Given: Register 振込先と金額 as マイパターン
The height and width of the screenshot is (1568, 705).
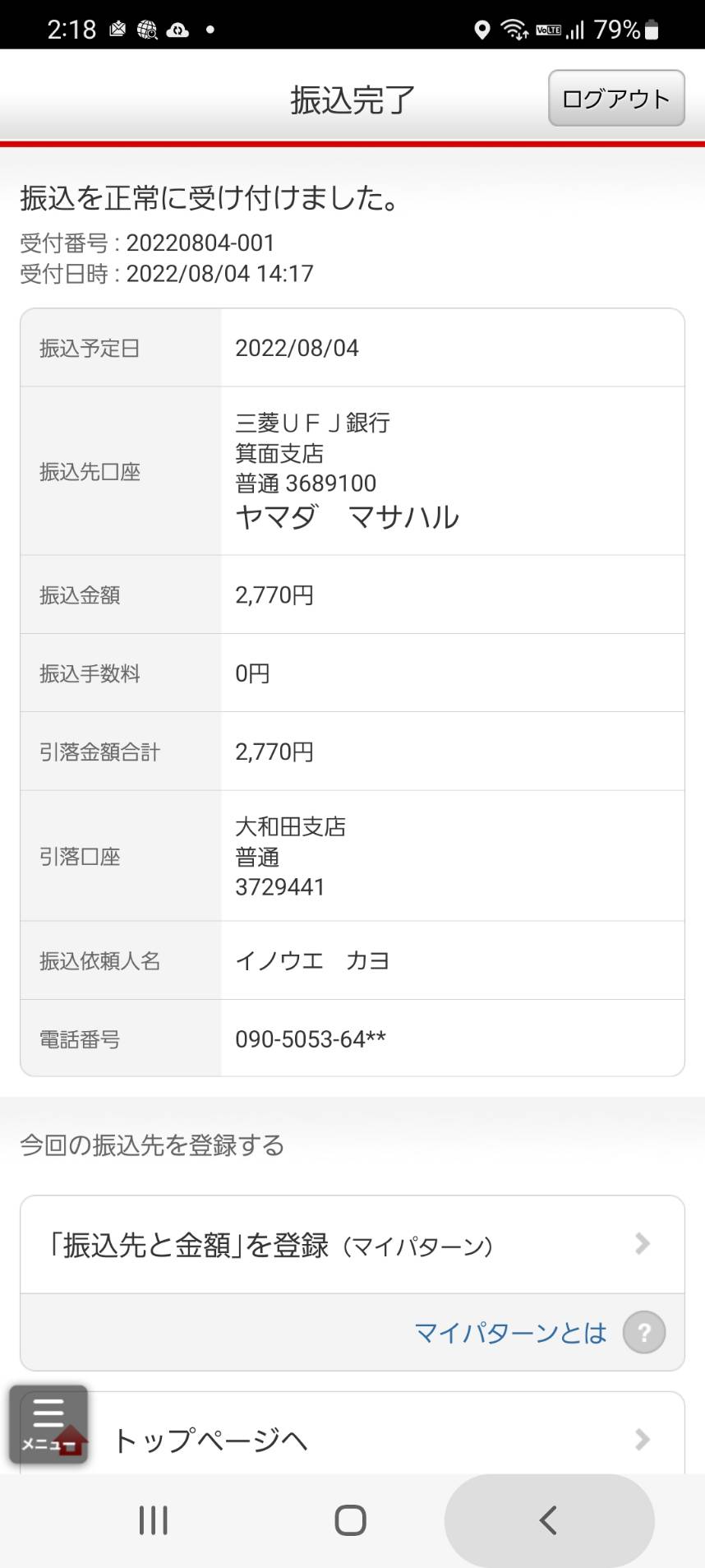Looking at the screenshot, I should click(352, 1245).
